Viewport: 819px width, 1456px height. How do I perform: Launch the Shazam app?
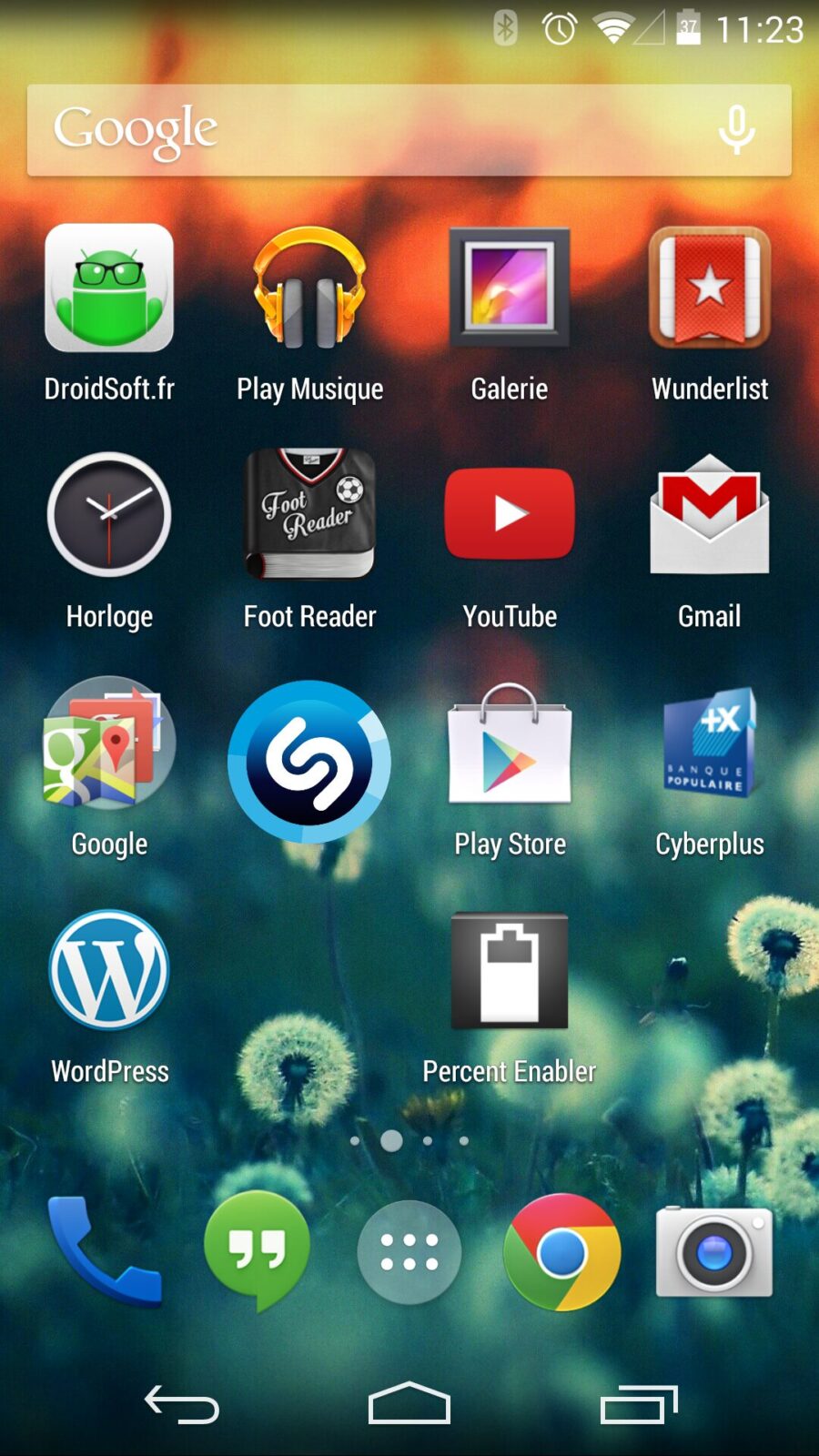point(309,762)
